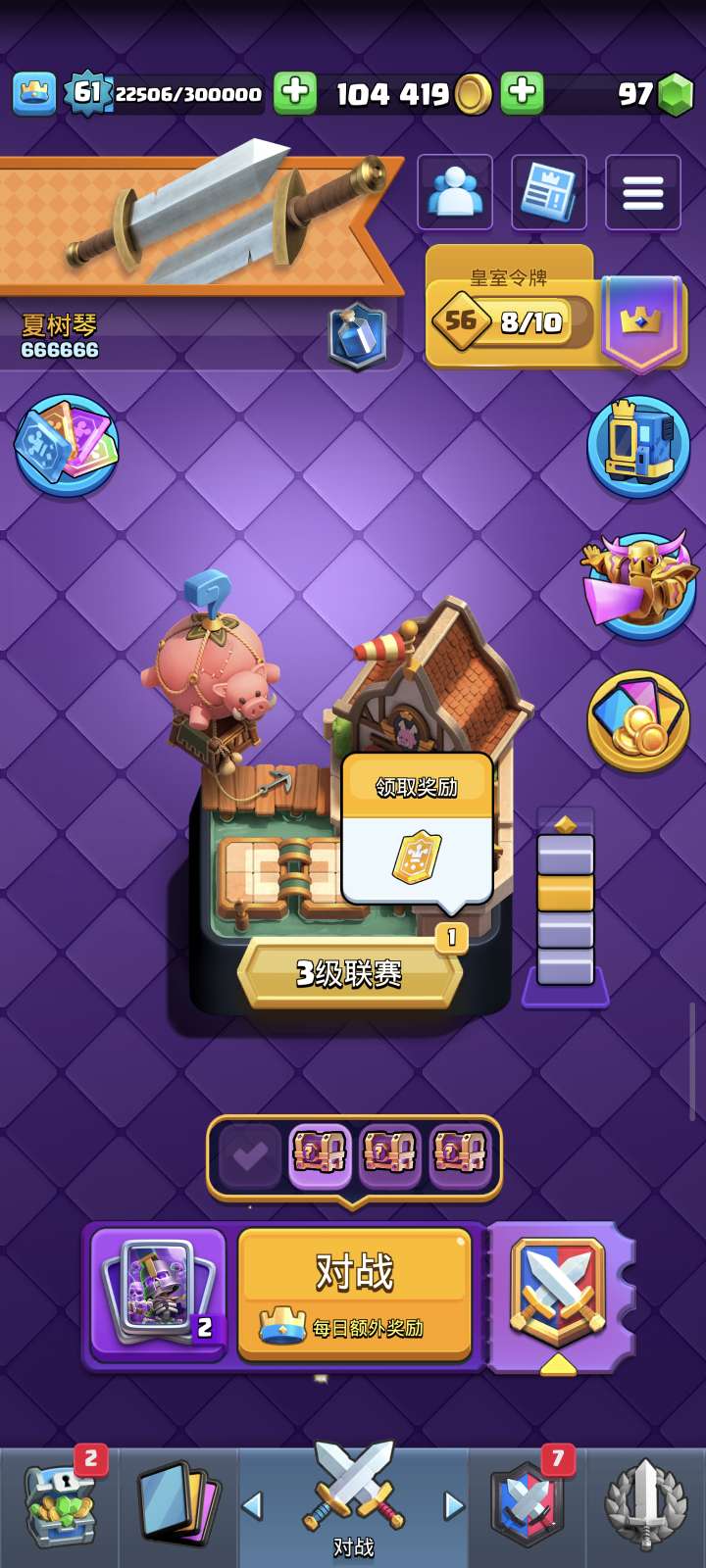The height and width of the screenshot is (1568, 706).
Task: Claim the 领取奖励 reward bubble
Action: coord(417,828)
